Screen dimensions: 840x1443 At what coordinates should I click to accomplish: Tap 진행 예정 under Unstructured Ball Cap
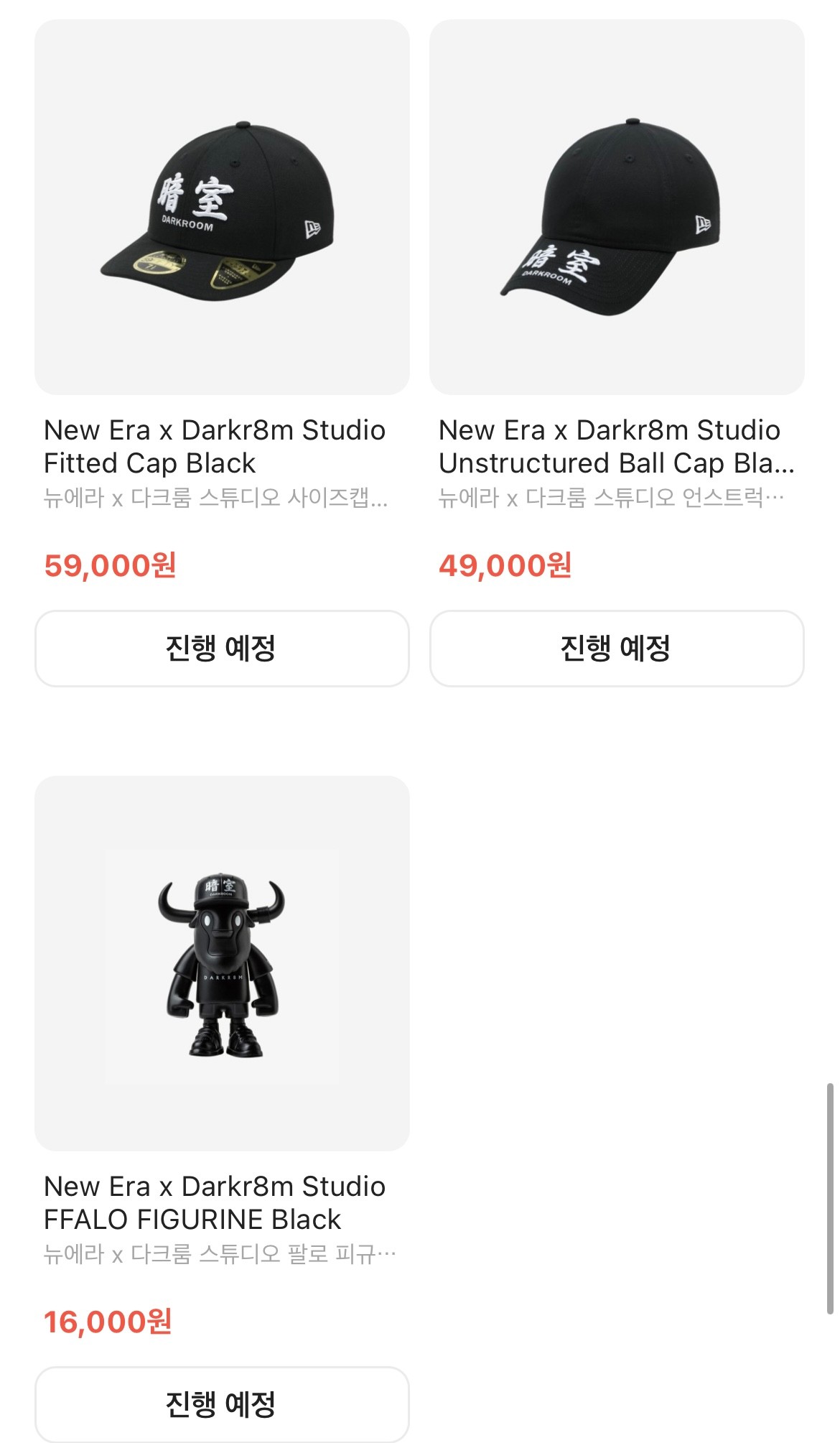(617, 649)
